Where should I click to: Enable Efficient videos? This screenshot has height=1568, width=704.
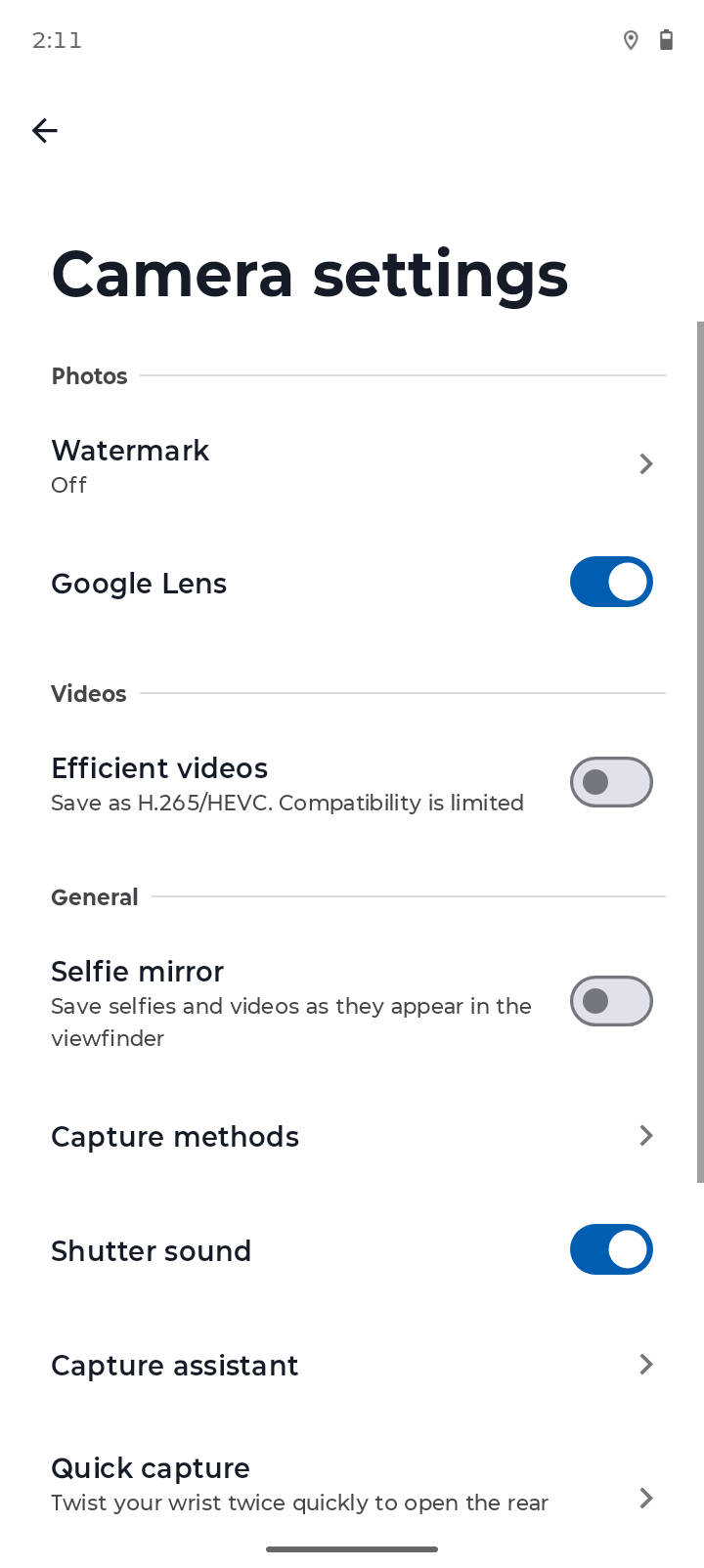point(611,782)
